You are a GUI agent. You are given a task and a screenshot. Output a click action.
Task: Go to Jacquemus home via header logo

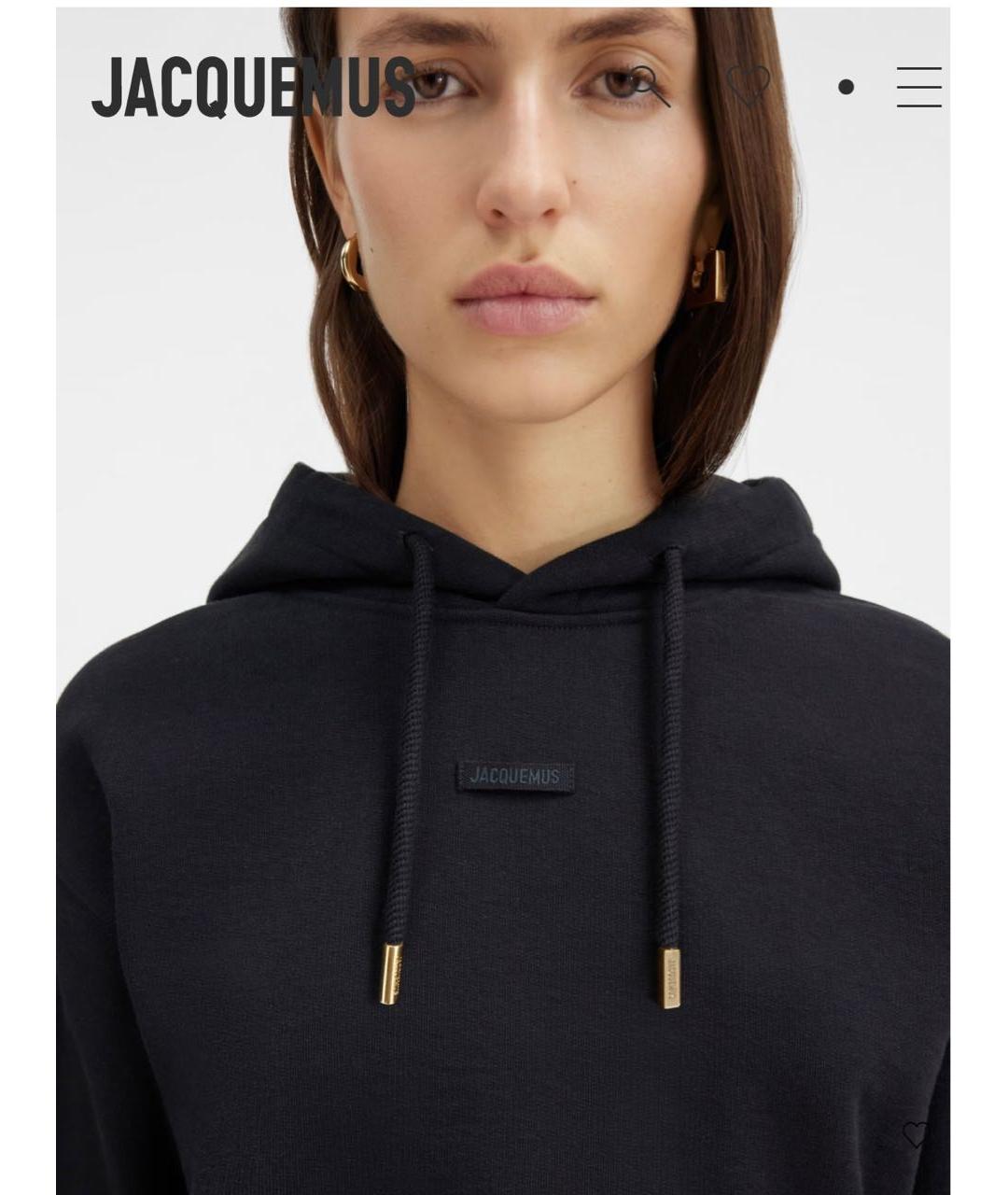tap(252, 87)
